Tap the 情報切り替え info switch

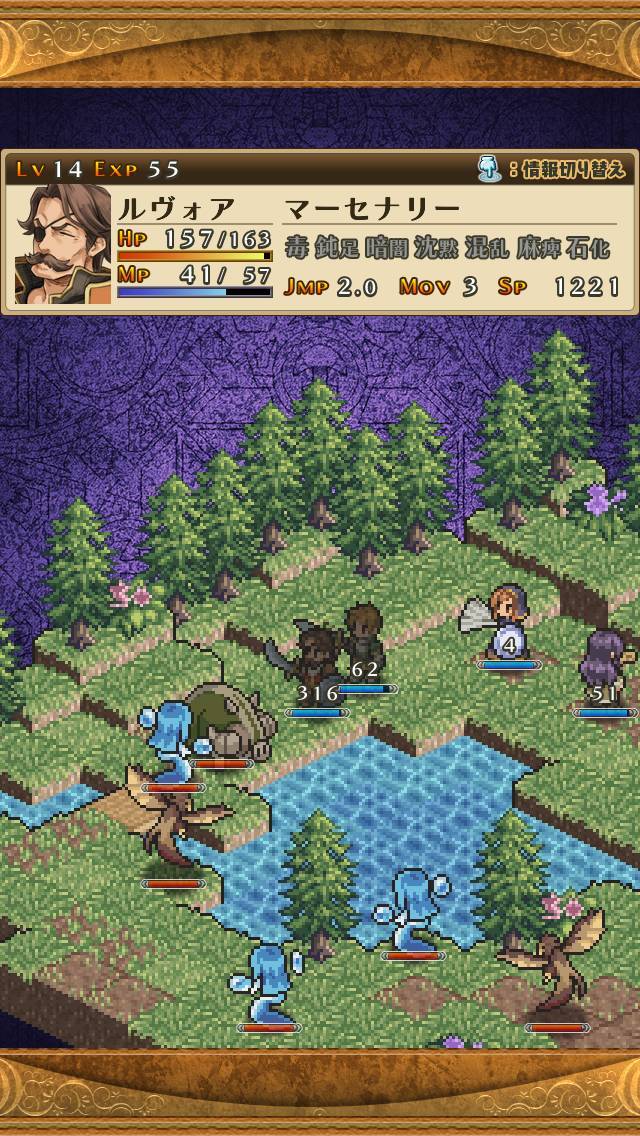click(x=552, y=169)
